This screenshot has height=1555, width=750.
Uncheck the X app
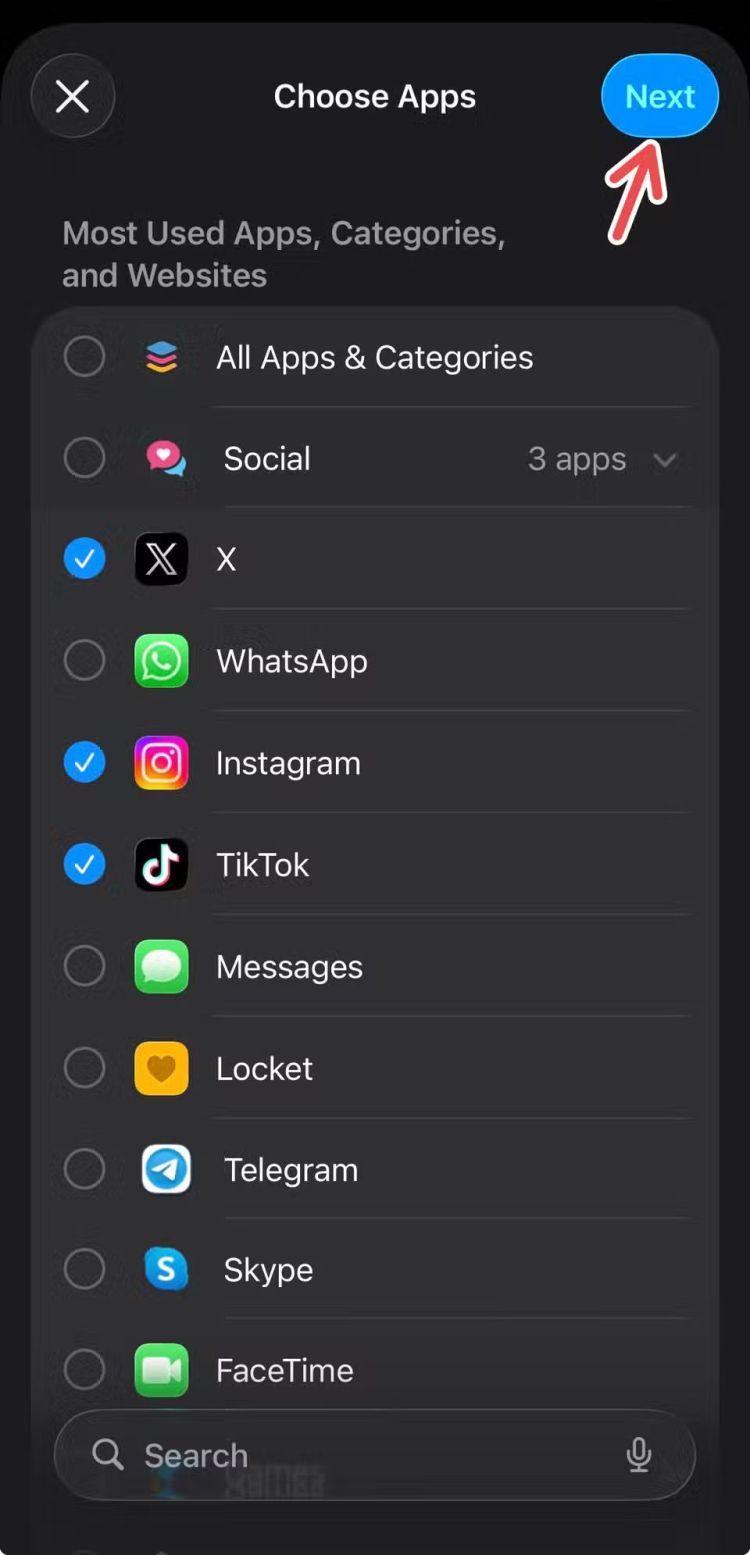(x=84, y=559)
